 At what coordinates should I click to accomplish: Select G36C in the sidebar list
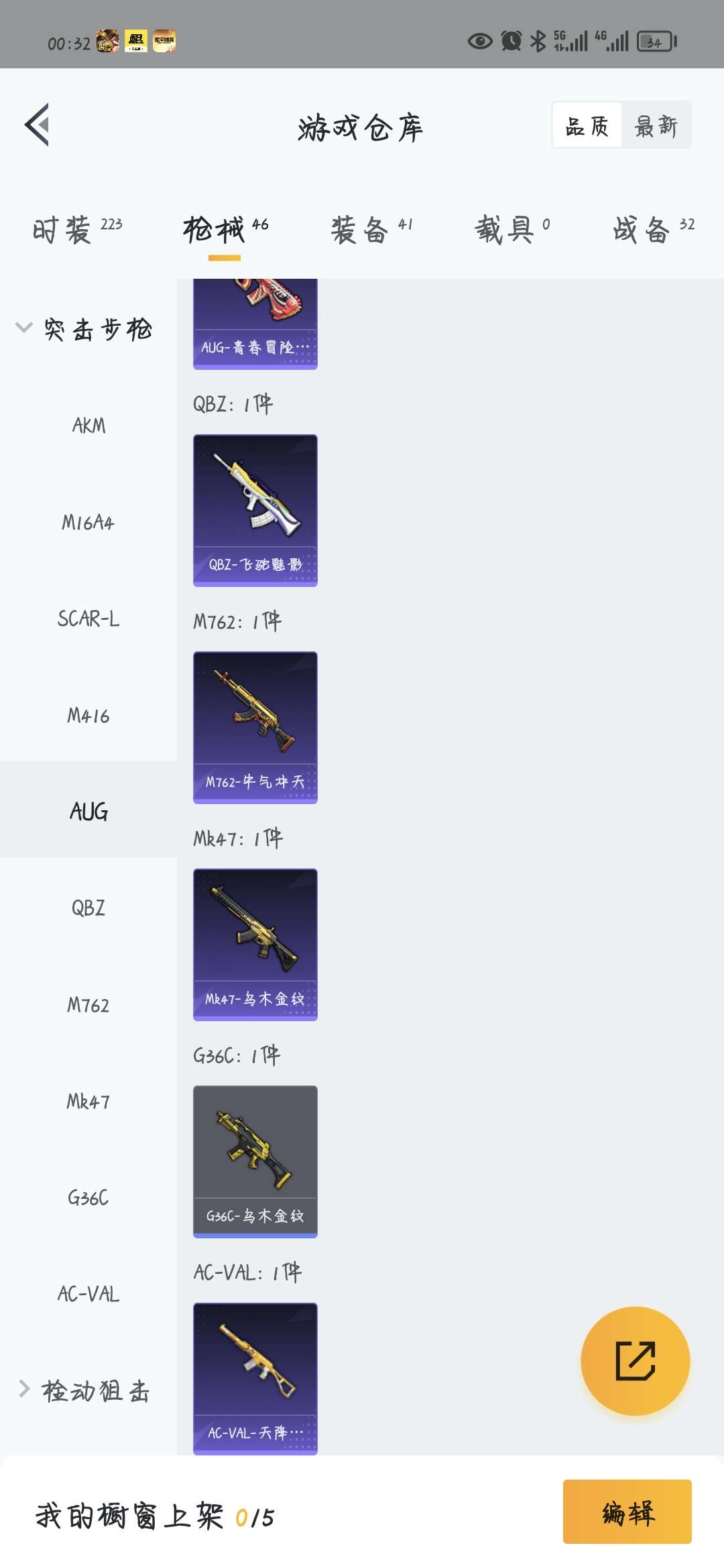pyautogui.click(x=88, y=1197)
